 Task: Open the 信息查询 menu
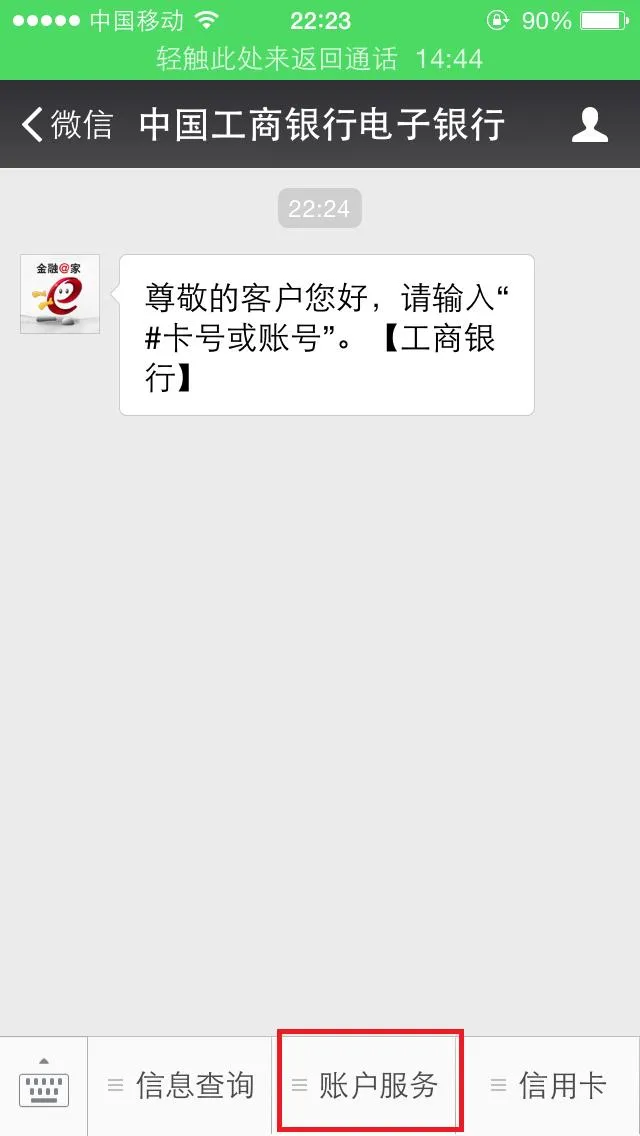[181, 1086]
